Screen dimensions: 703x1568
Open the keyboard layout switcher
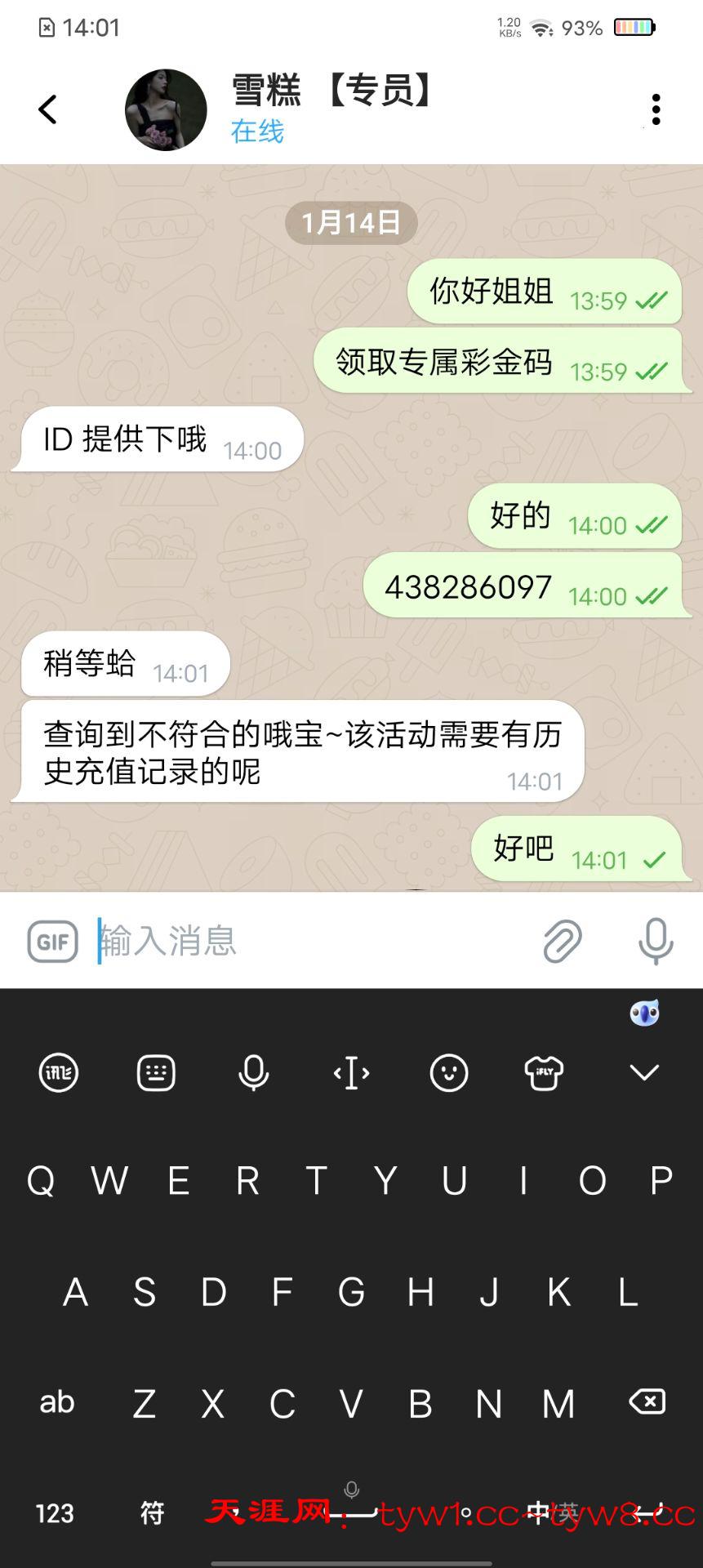156,1072
